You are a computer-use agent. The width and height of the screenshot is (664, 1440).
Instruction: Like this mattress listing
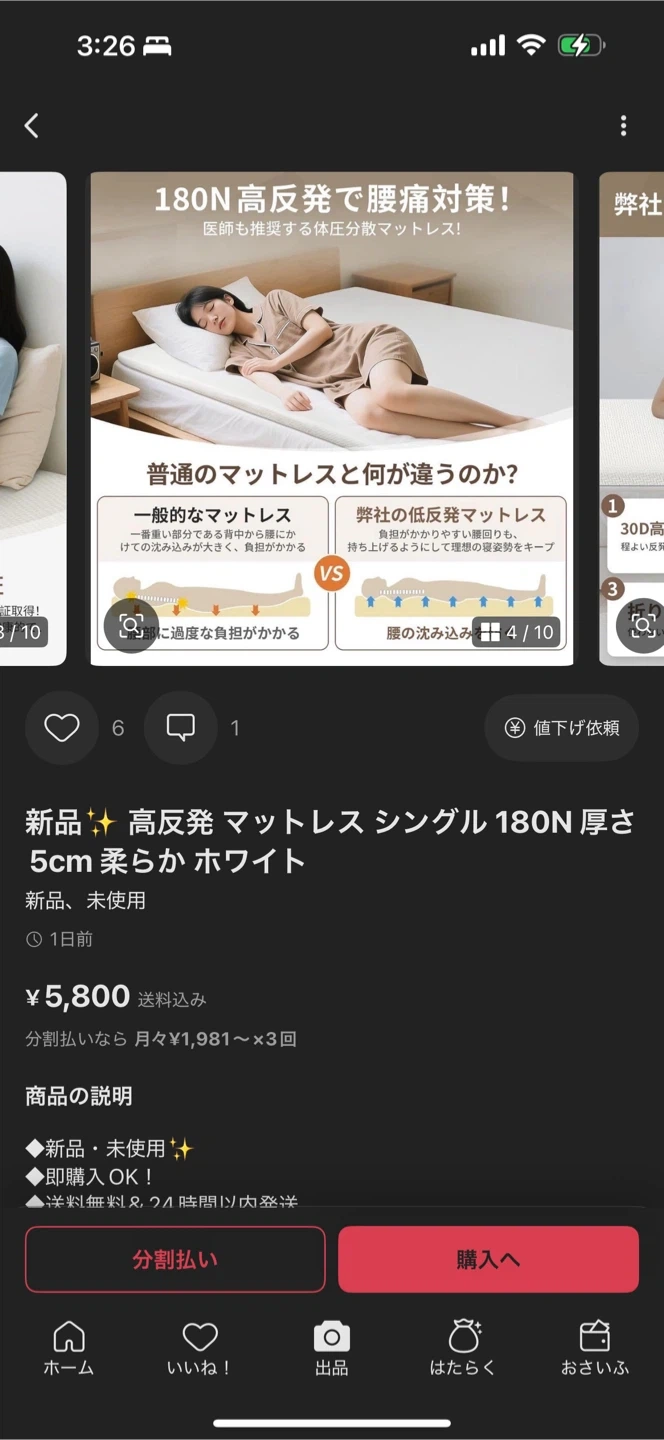click(x=62, y=728)
